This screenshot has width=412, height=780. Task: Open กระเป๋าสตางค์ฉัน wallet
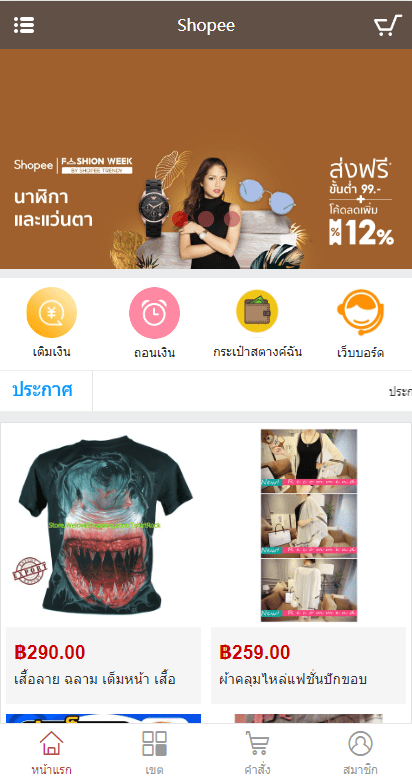(x=257, y=323)
